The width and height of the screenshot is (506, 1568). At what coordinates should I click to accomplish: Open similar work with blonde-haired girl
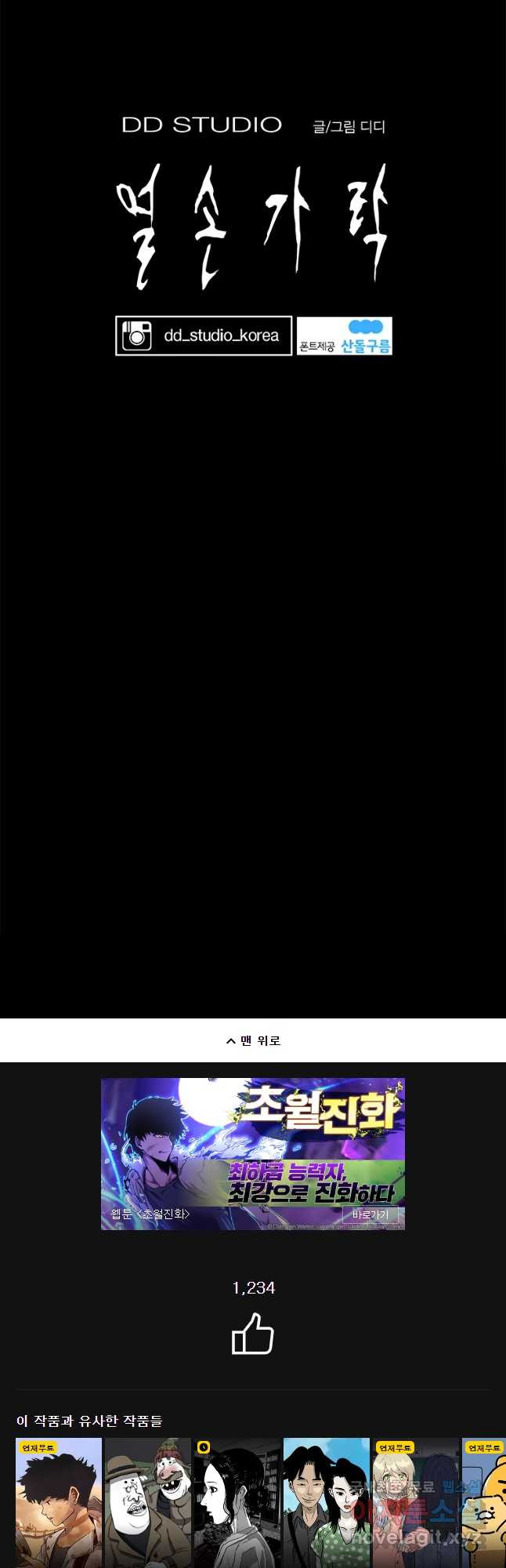coord(416,1501)
